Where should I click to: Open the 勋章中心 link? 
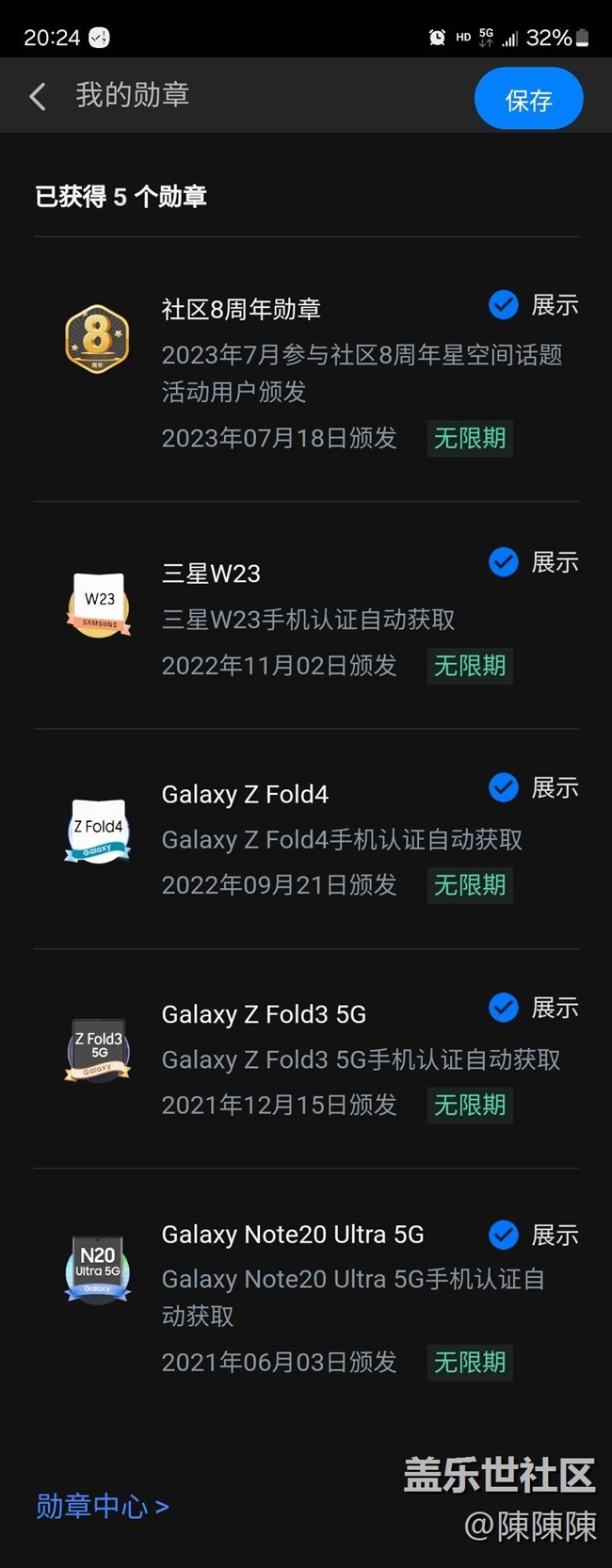[x=102, y=1507]
